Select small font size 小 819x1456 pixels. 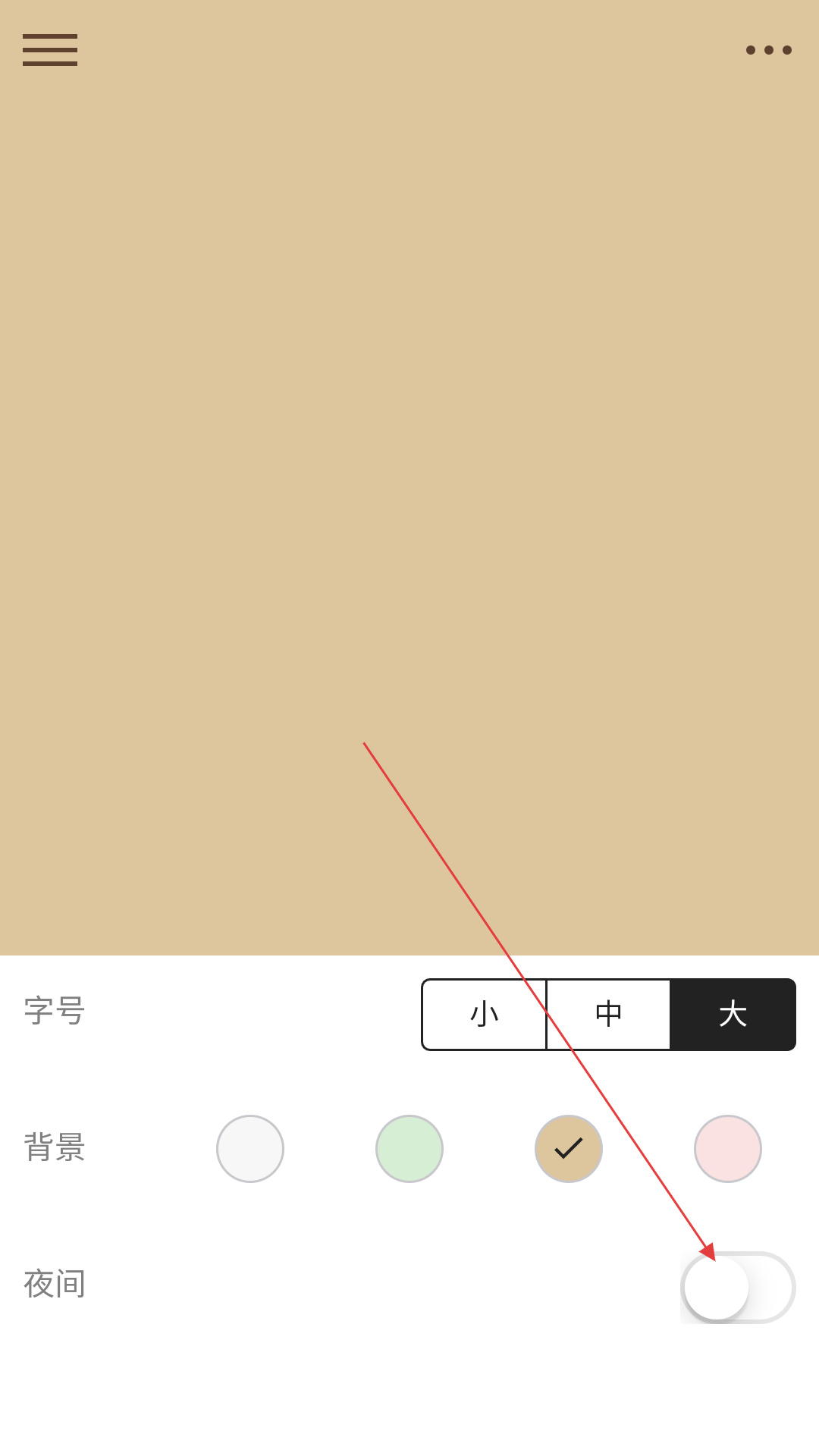tap(484, 1014)
